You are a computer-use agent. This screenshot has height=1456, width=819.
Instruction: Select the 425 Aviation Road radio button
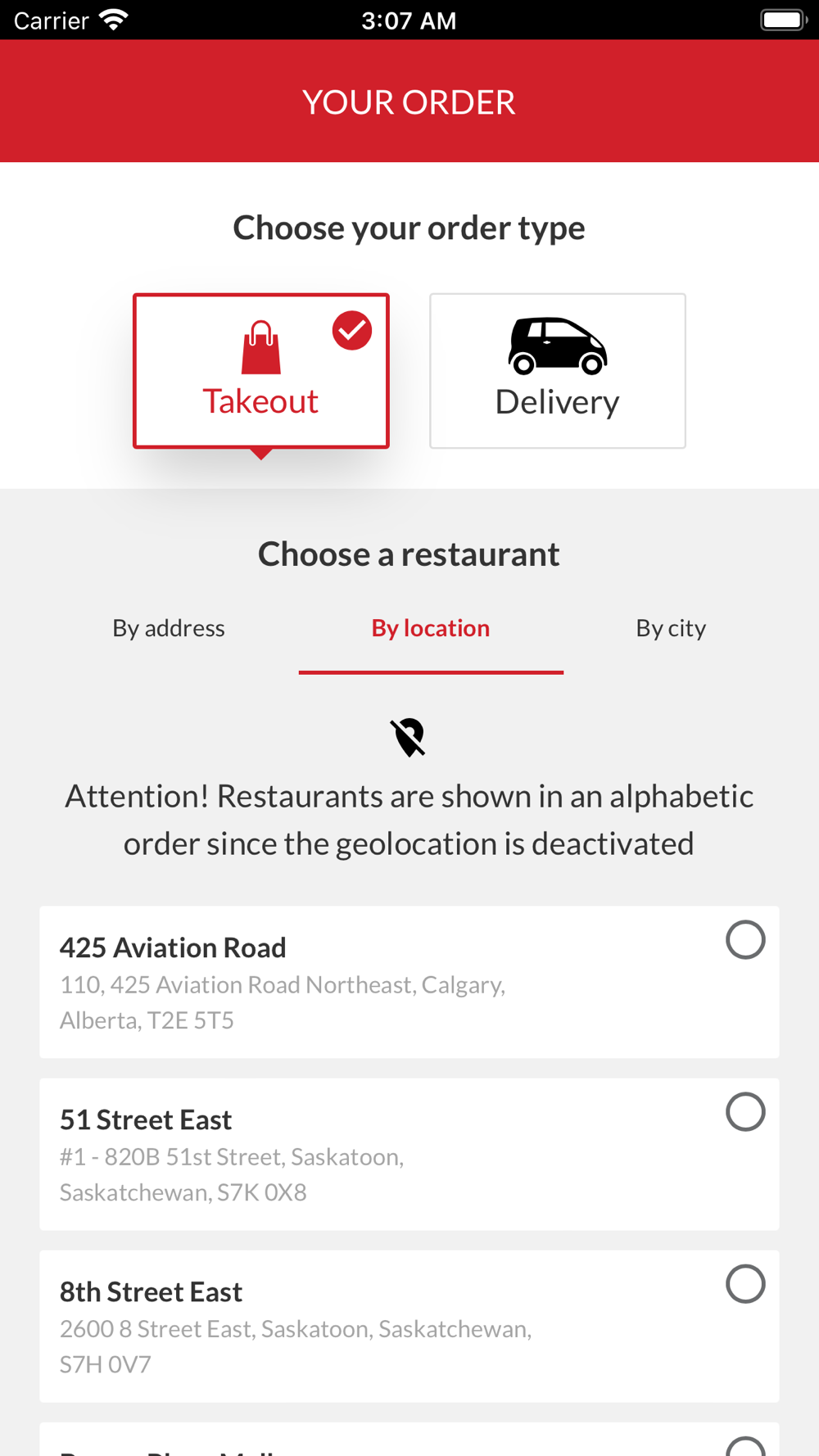(x=745, y=940)
